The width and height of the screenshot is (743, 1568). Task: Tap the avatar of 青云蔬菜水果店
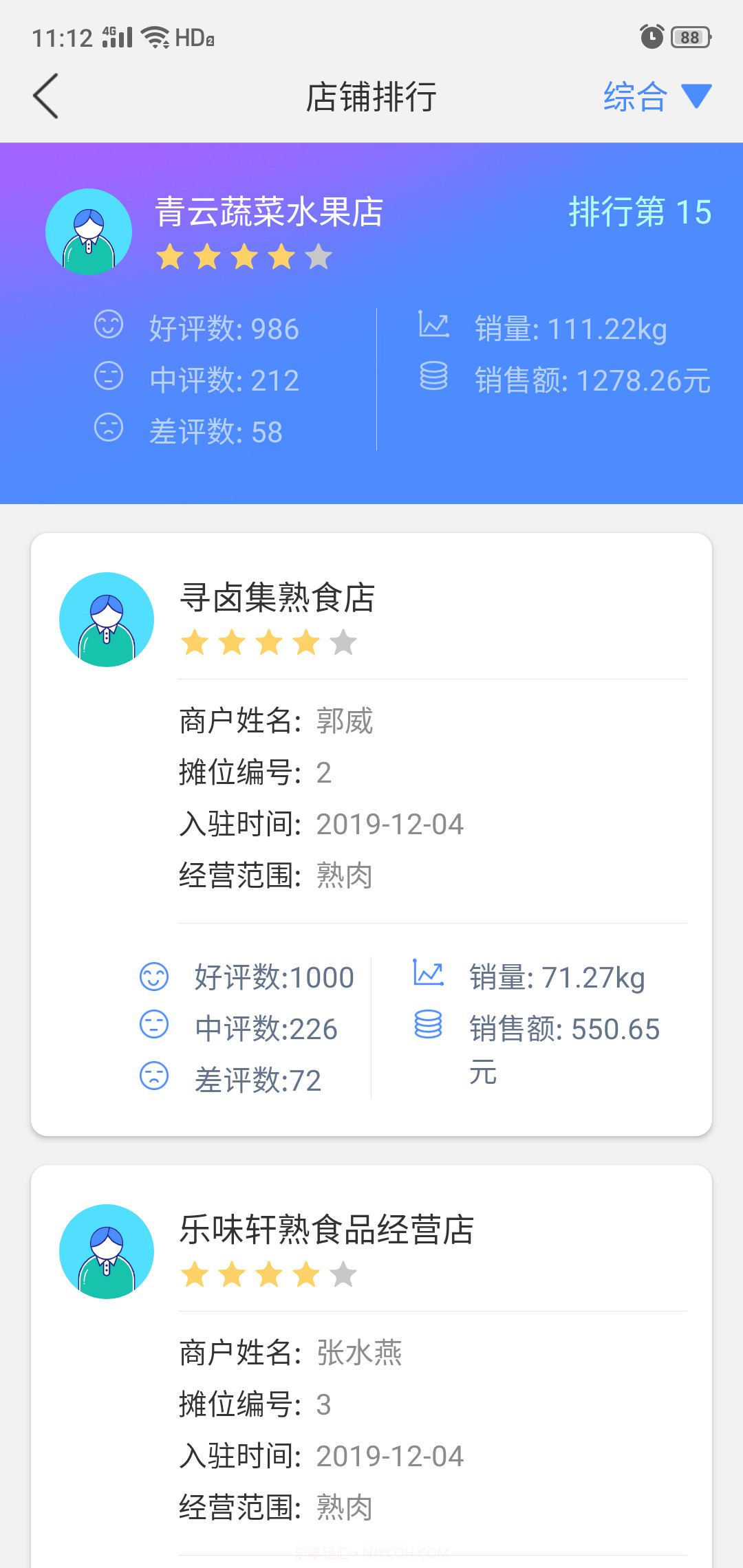pos(89,232)
